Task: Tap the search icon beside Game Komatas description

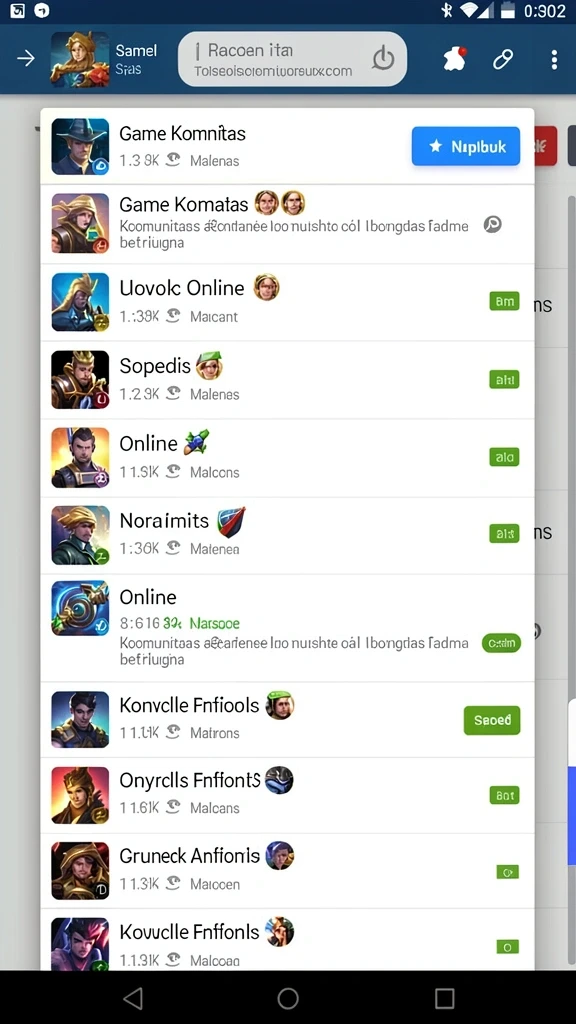Action: [492, 225]
